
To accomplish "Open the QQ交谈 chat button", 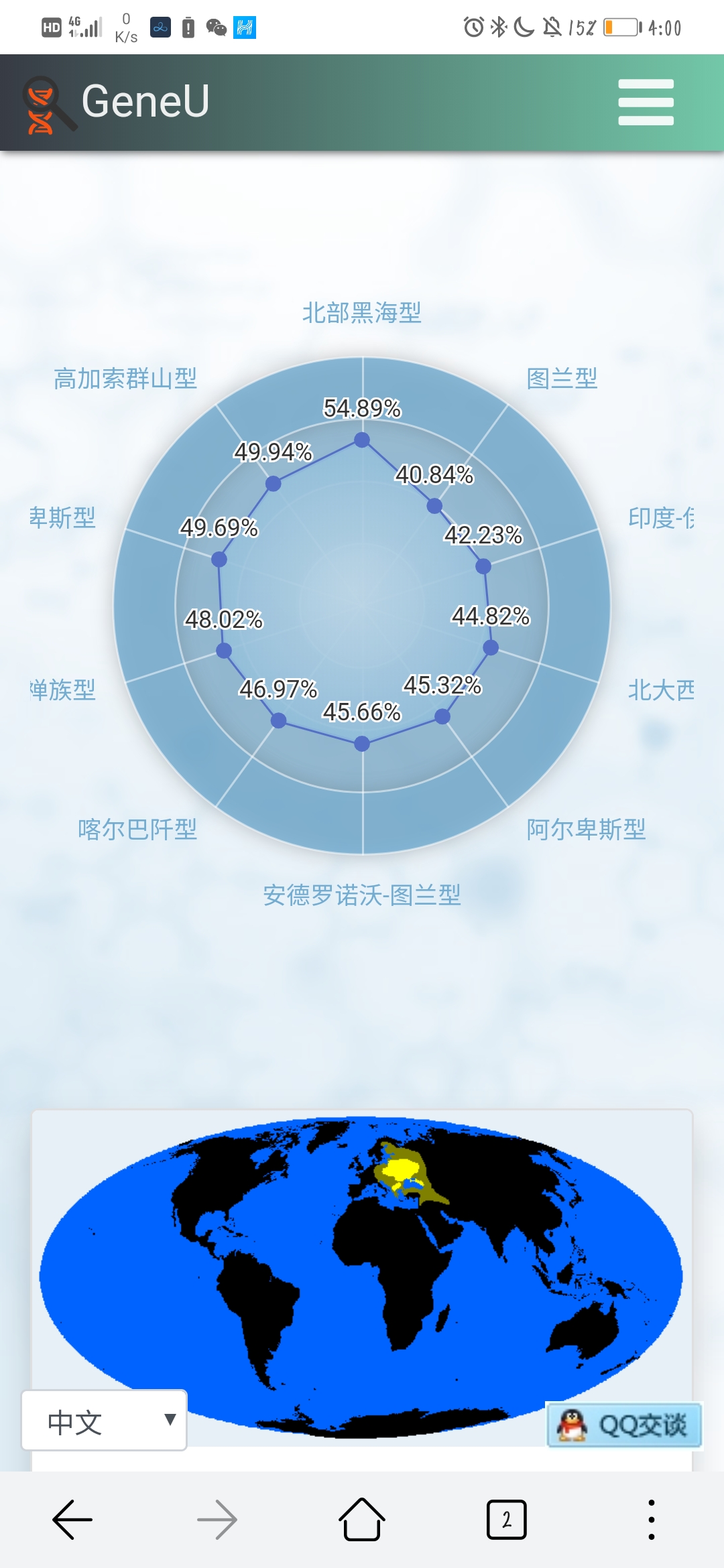I will pos(625,1425).
